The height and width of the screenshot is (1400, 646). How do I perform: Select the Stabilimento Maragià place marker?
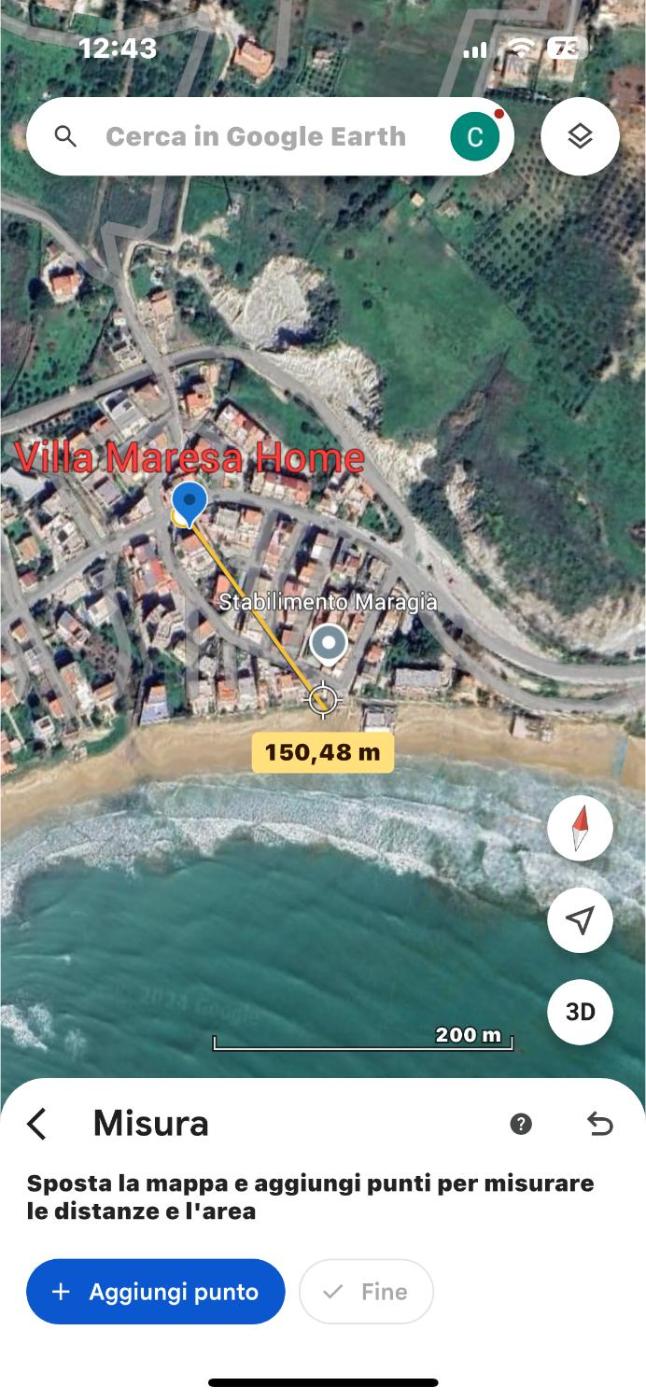tap(328, 644)
